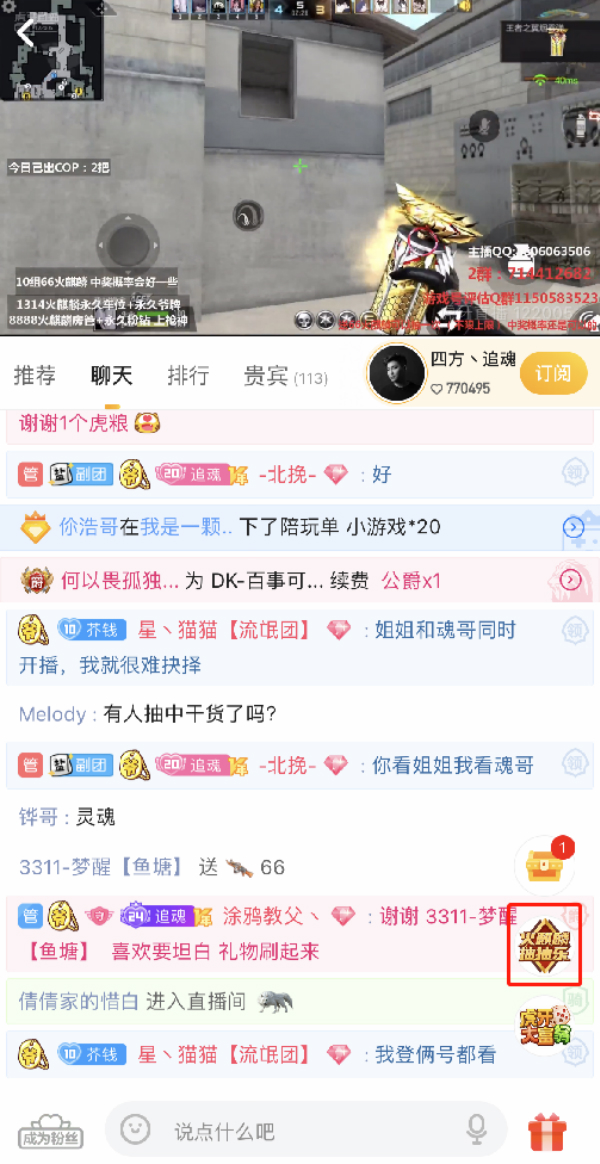Open the emoji picker in chat box

[x=136, y=1130]
